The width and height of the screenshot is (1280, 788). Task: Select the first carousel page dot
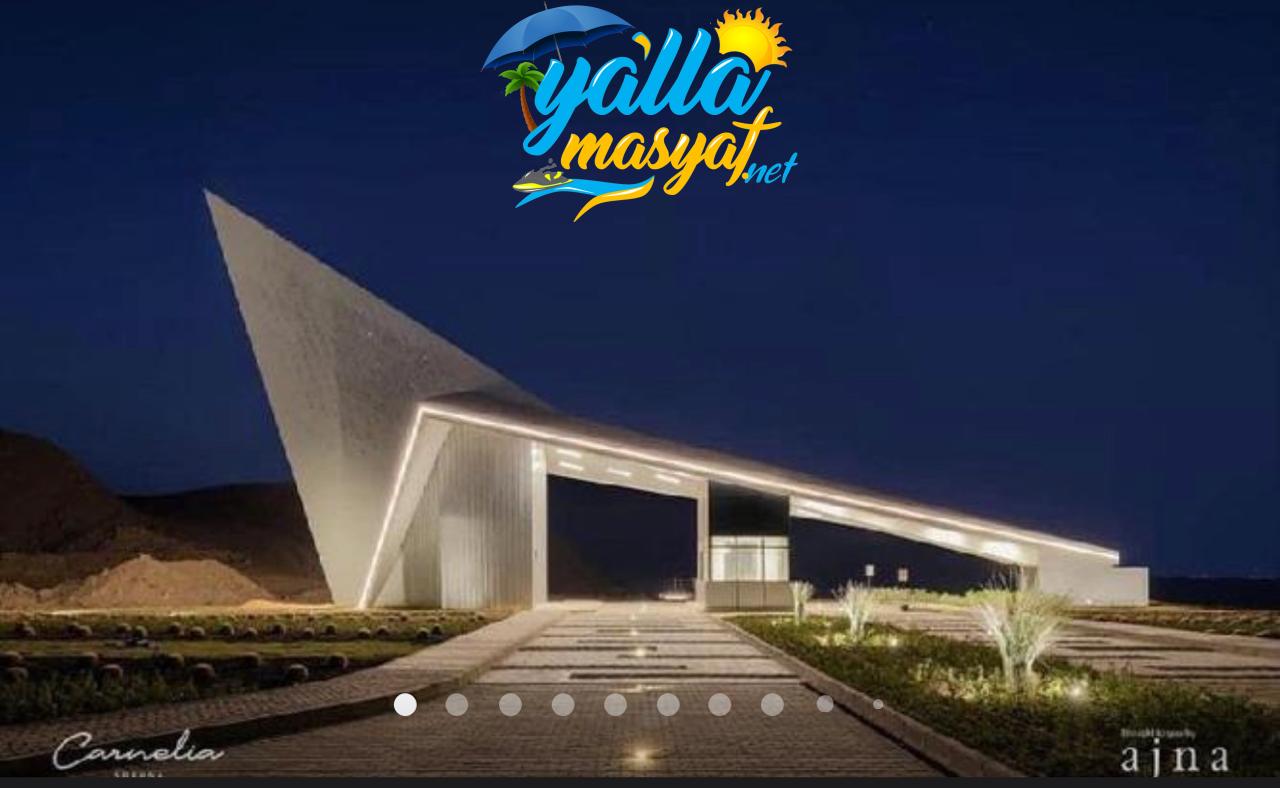point(405,705)
